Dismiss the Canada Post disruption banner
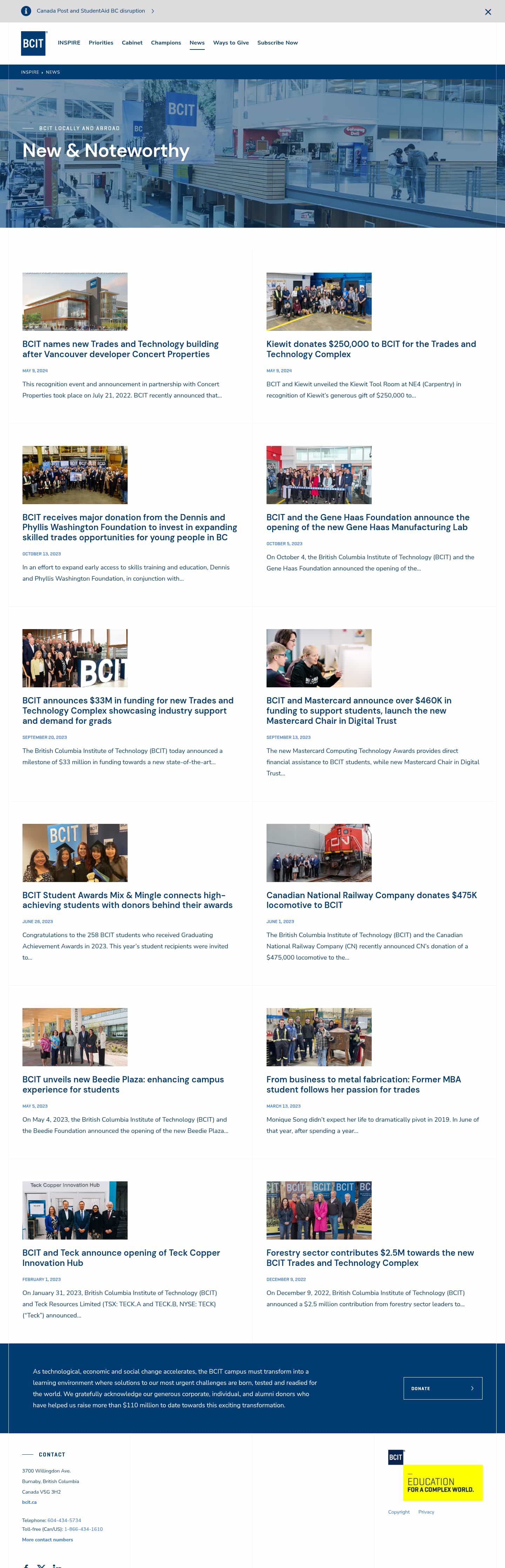Screen dimensions: 505x1568 click(487, 12)
